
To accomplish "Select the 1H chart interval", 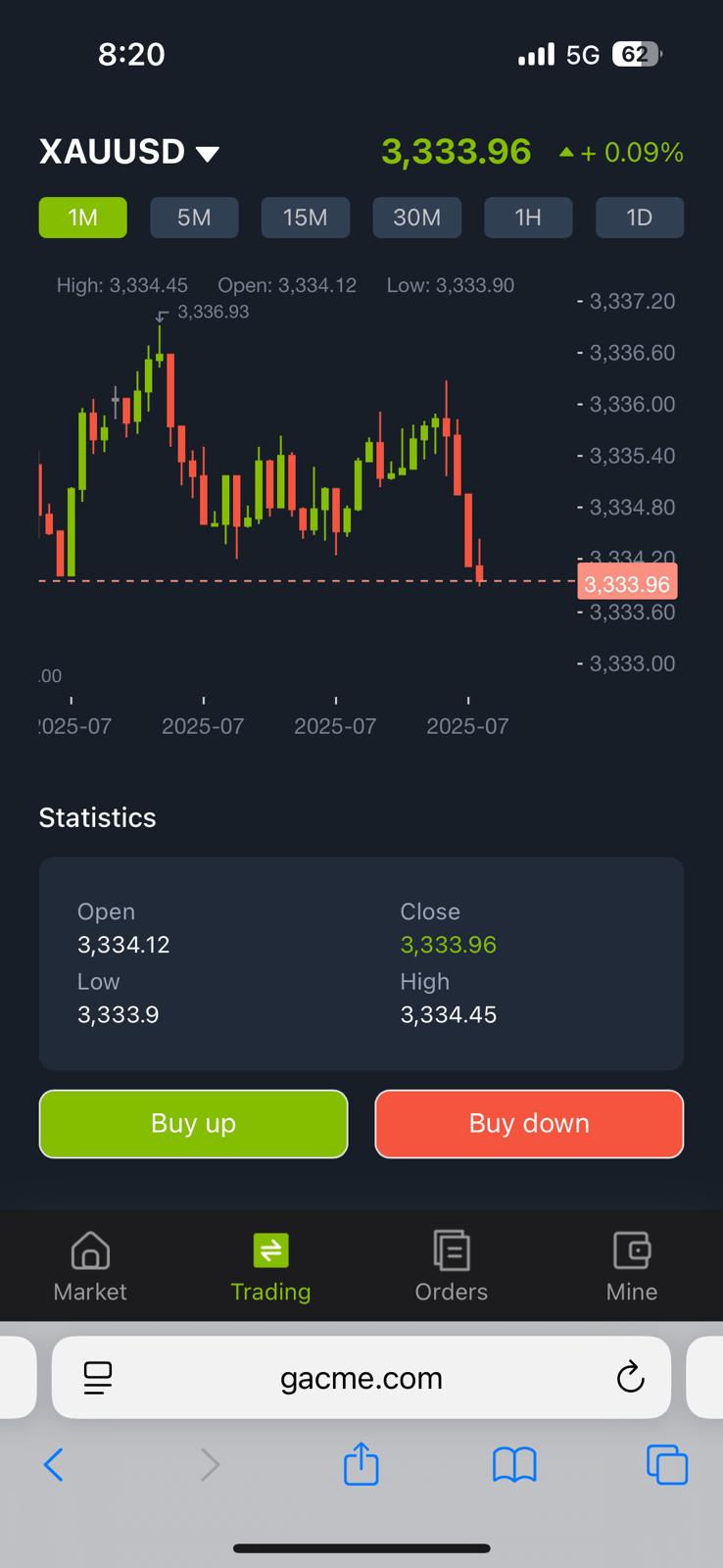I will tap(528, 218).
